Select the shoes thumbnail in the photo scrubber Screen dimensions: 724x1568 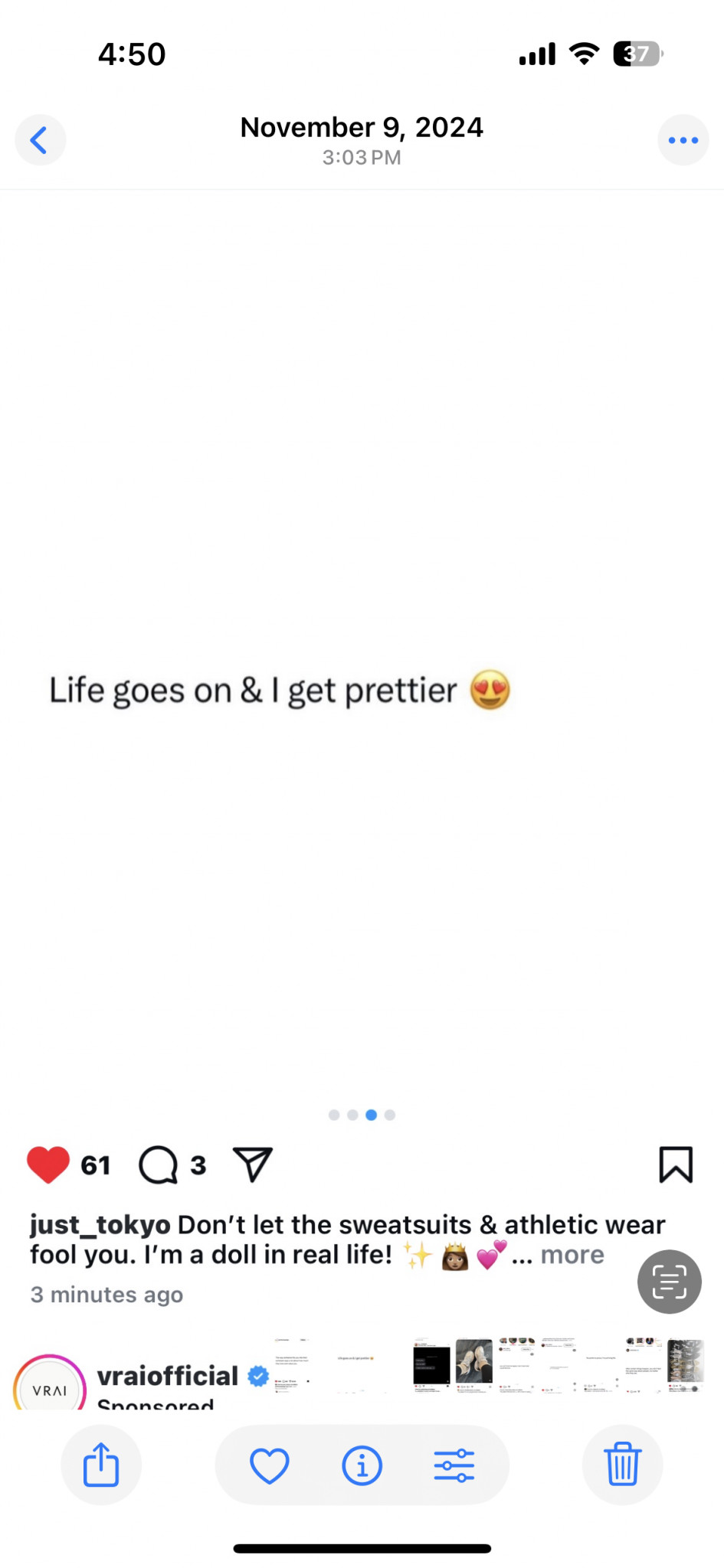point(473,1361)
